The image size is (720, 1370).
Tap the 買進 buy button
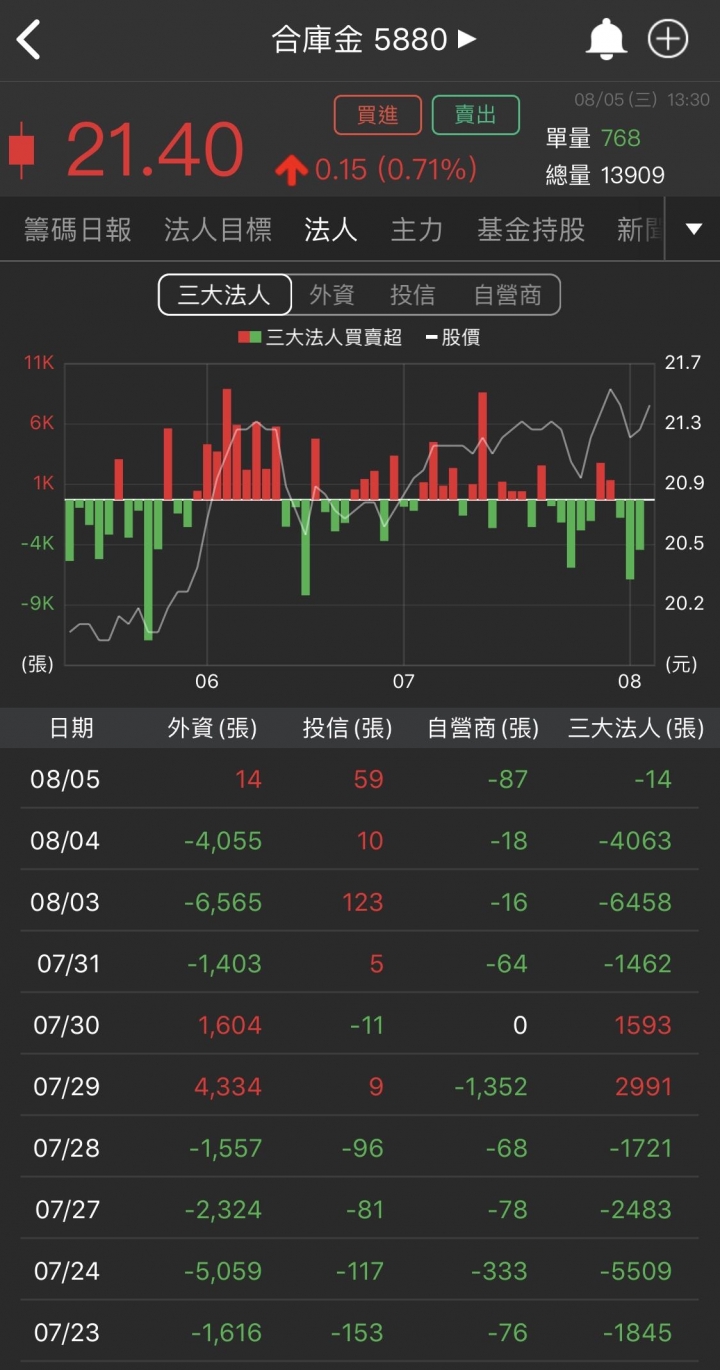click(378, 115)
